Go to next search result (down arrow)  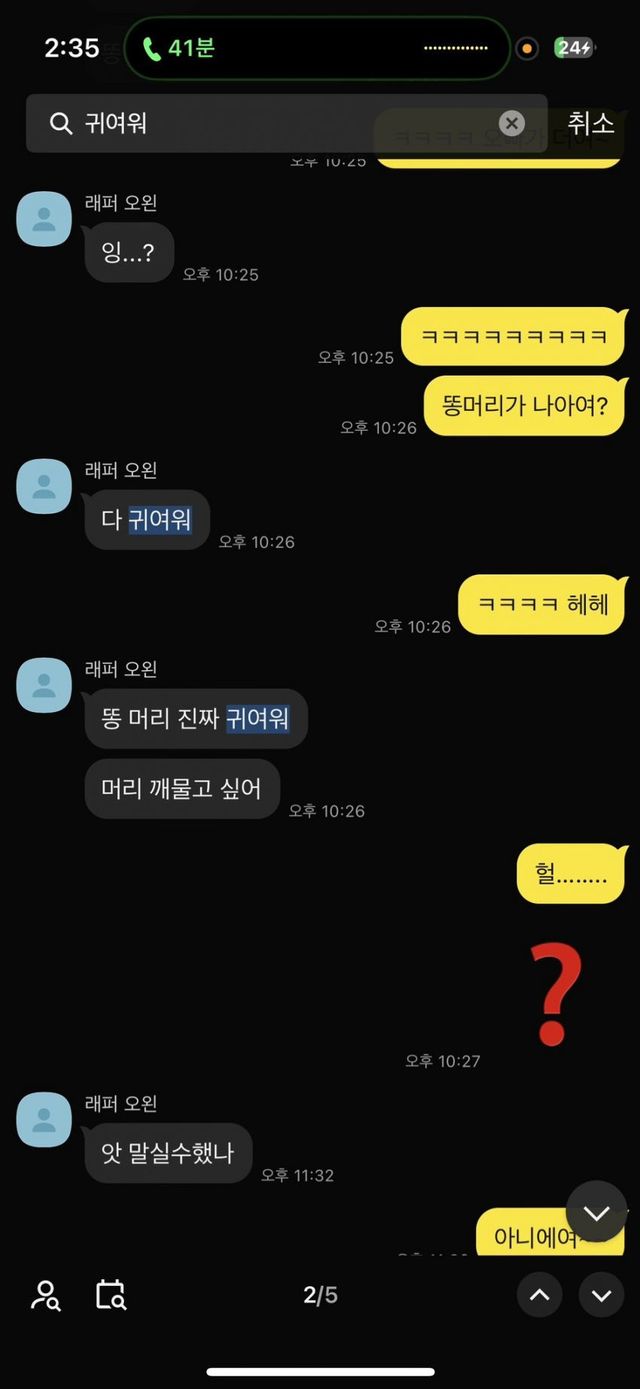tap(601, 1295)
